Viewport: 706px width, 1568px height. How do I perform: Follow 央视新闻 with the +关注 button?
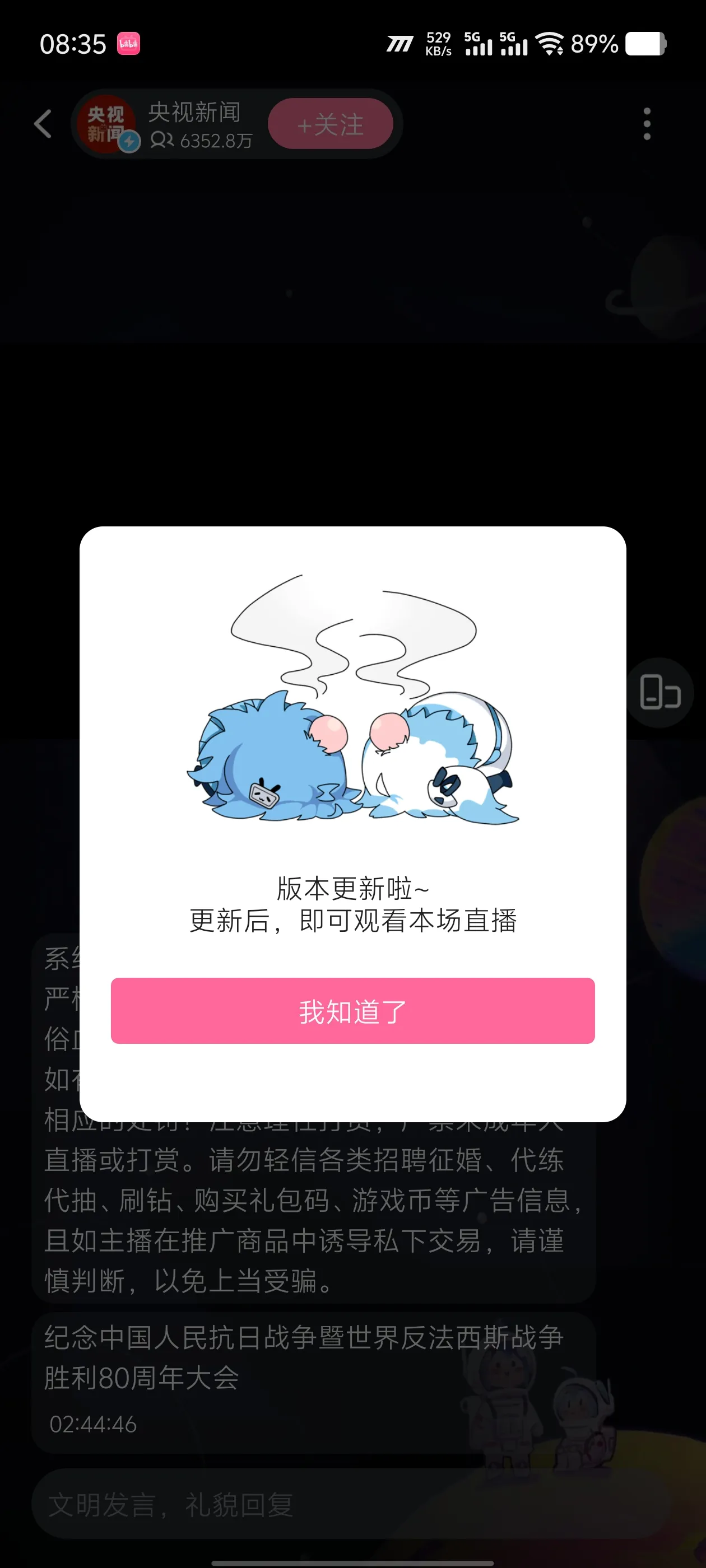point(330,124)
